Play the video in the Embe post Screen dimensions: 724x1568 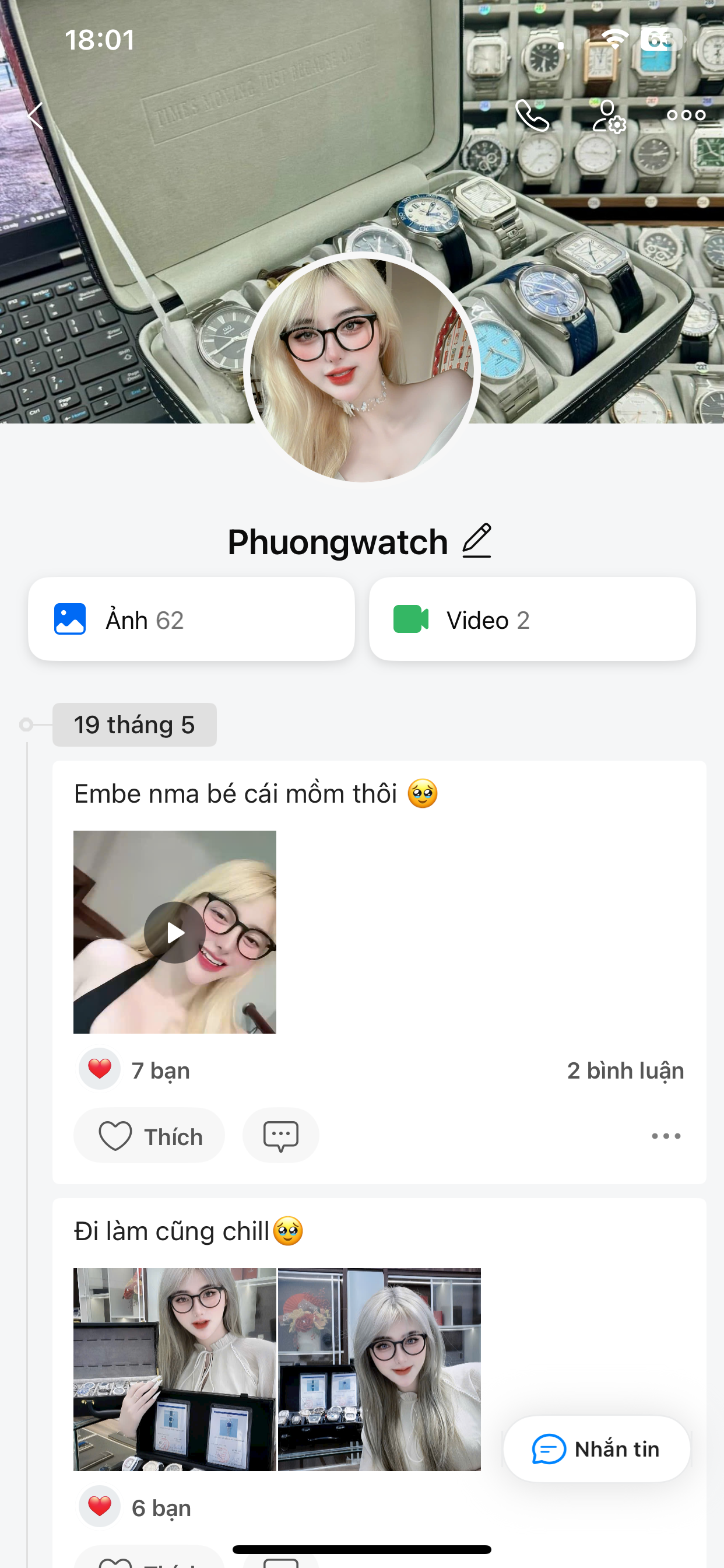coord(175,932)
